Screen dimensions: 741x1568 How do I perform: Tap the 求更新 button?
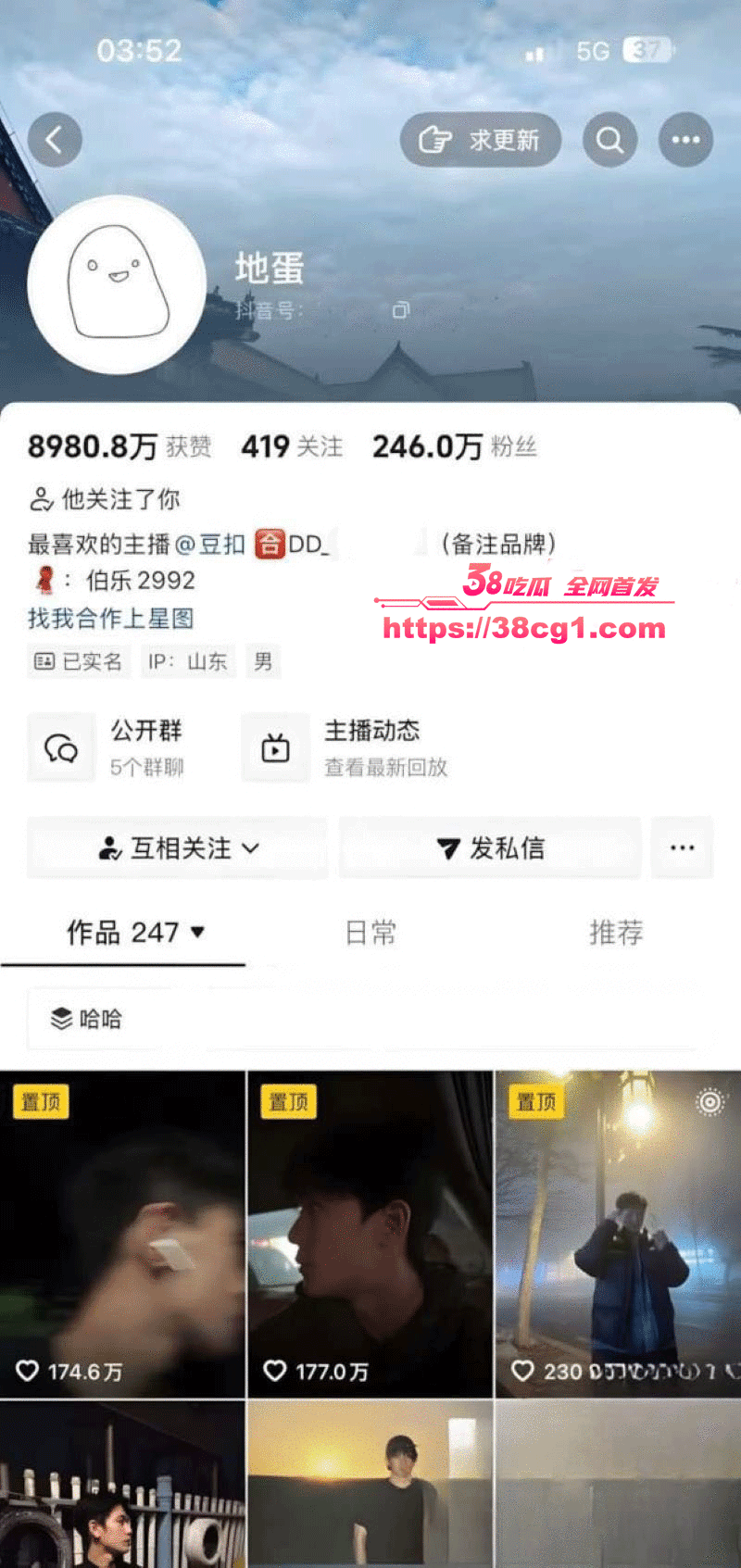point(480,140)
